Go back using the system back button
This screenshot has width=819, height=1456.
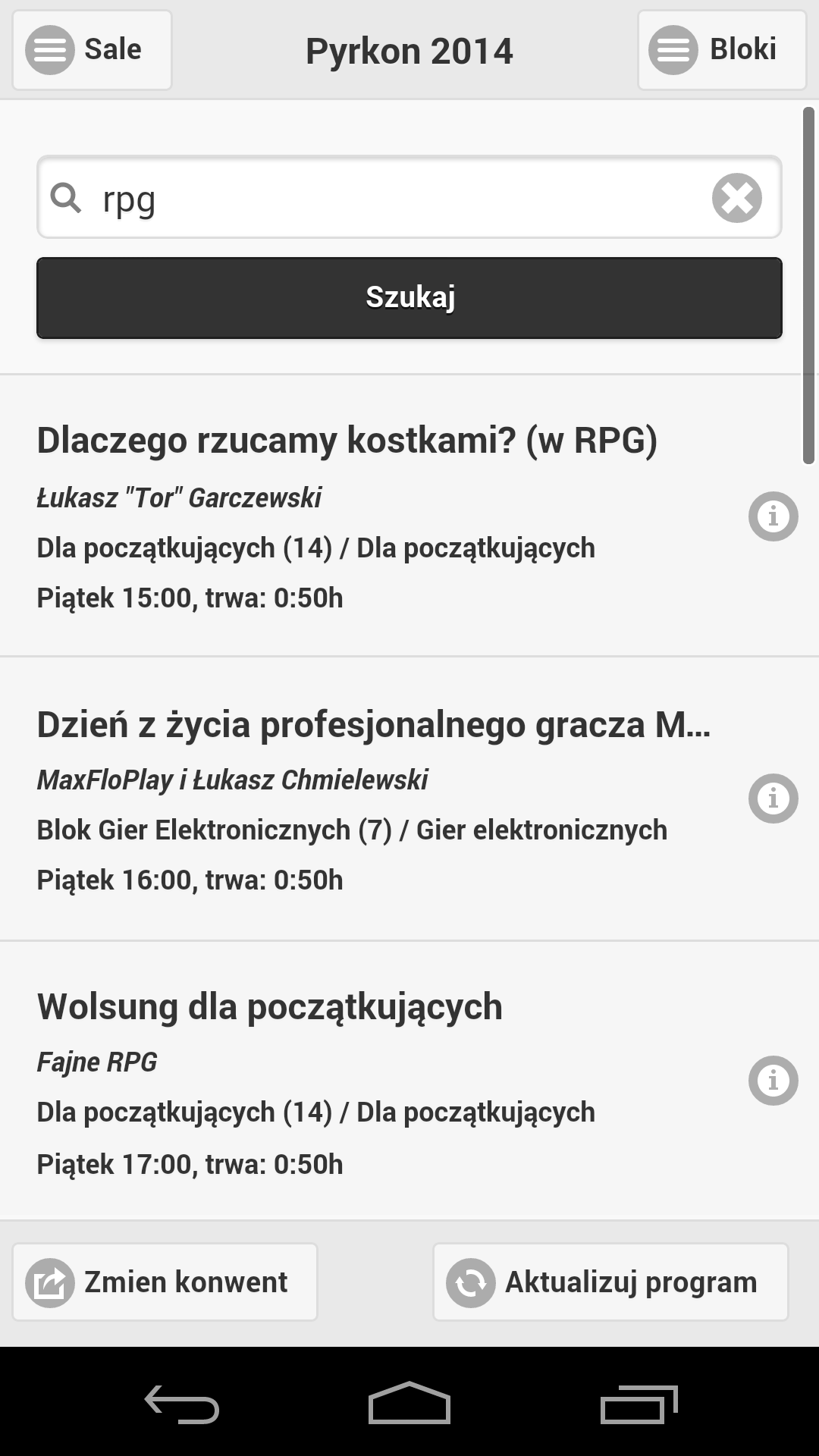coord(182,1404)
